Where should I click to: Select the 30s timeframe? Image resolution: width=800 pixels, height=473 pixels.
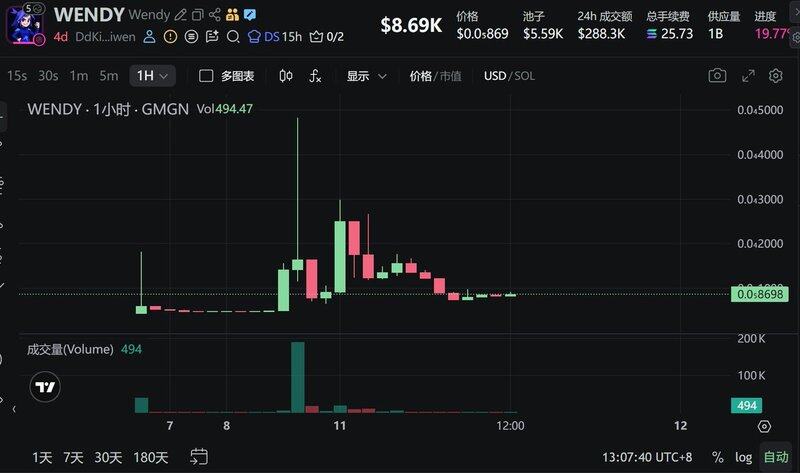[48, 76]
